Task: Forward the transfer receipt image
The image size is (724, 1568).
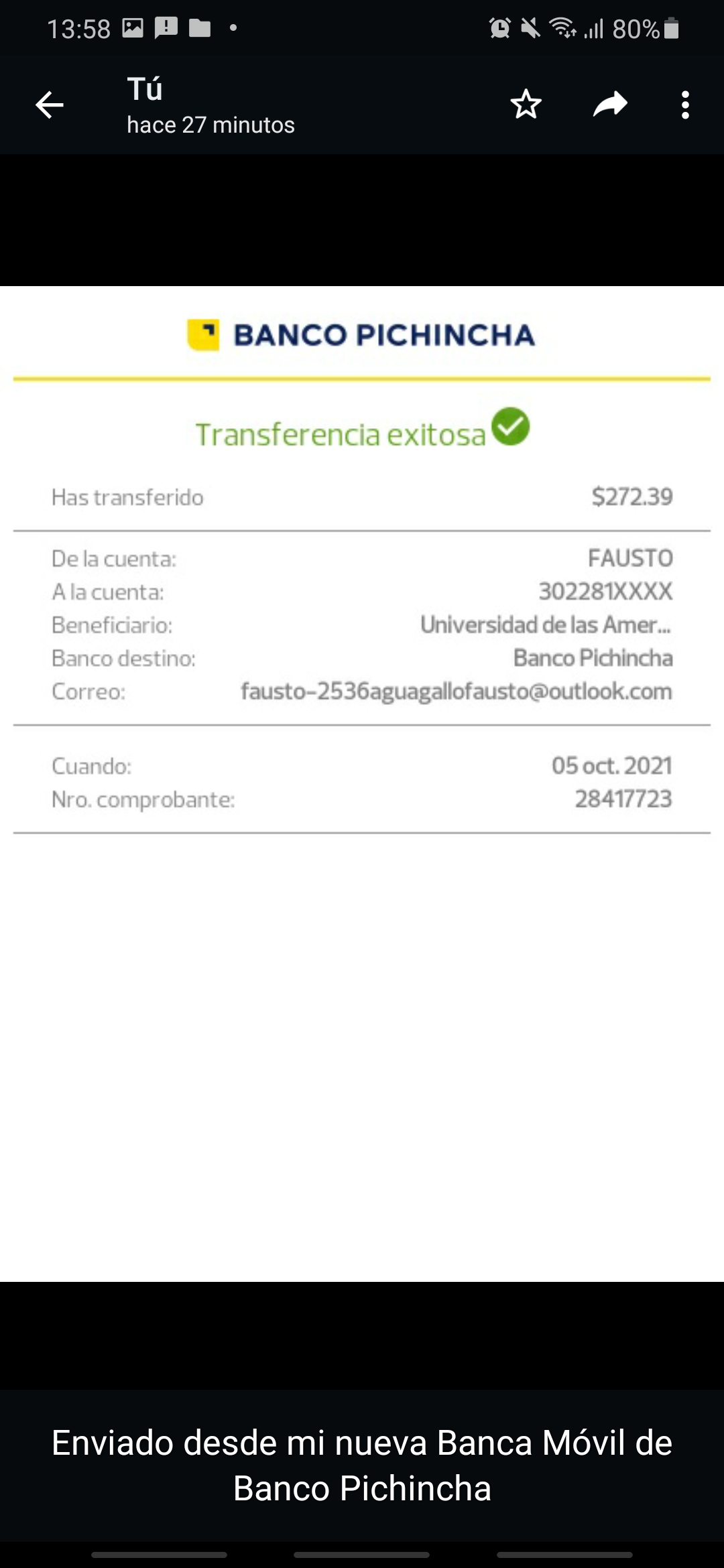Action: (610, 105)
